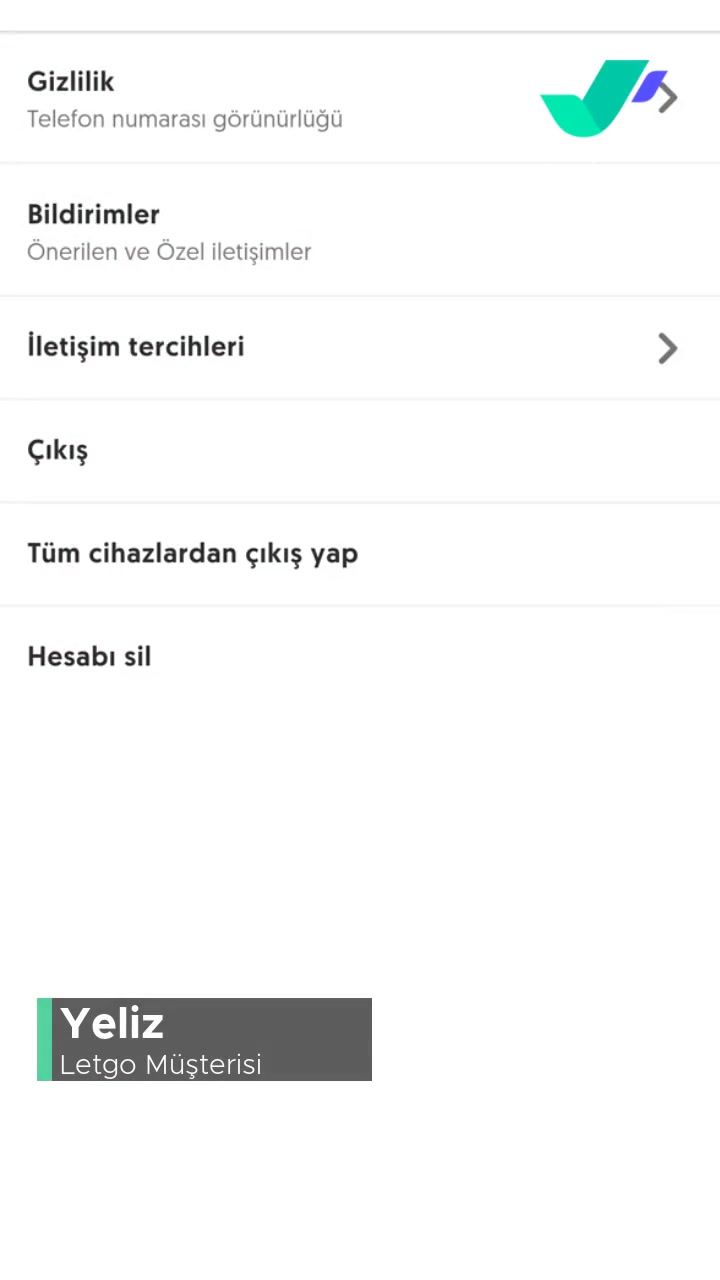
Task: Open the Yeliz notification banner
Action: click(204, 1040)
